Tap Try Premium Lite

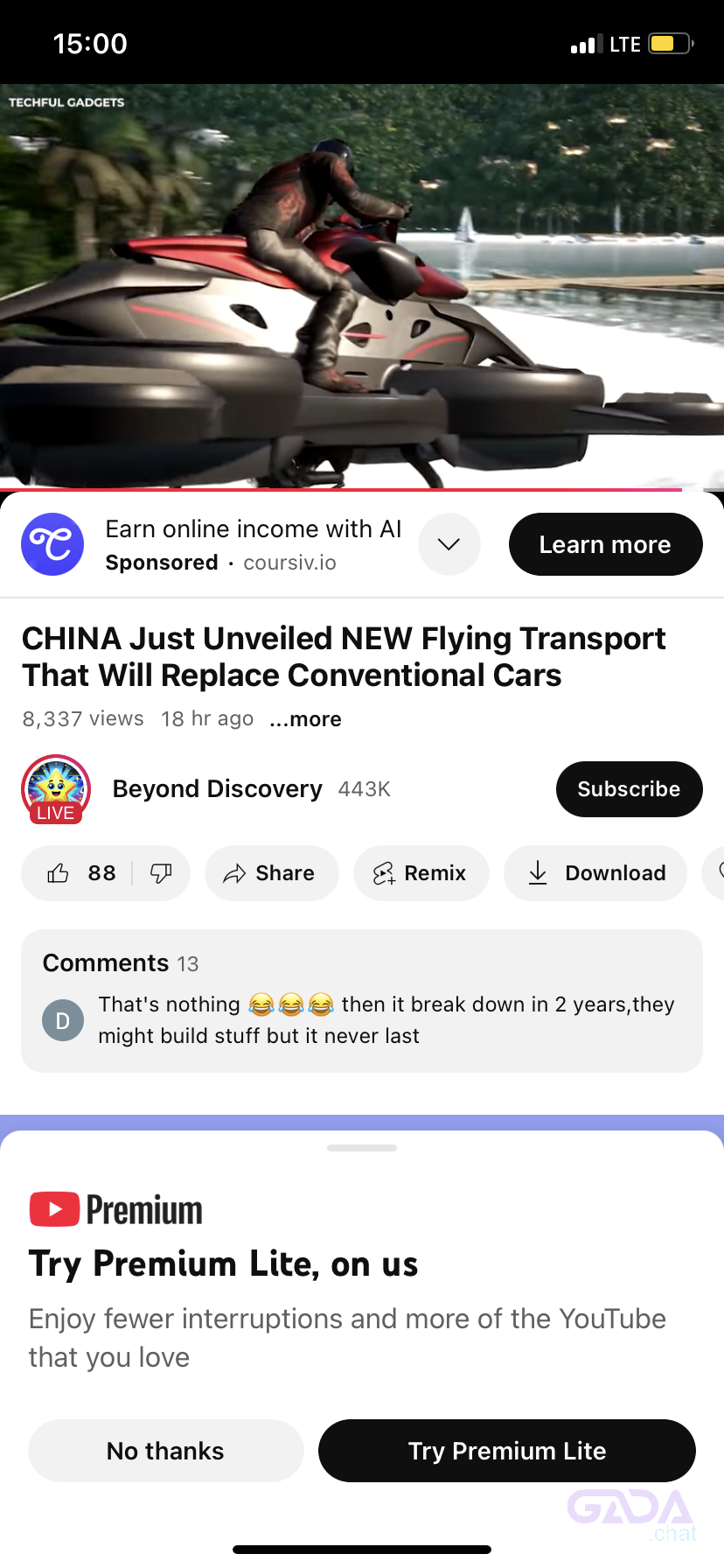pos(506,1451)
